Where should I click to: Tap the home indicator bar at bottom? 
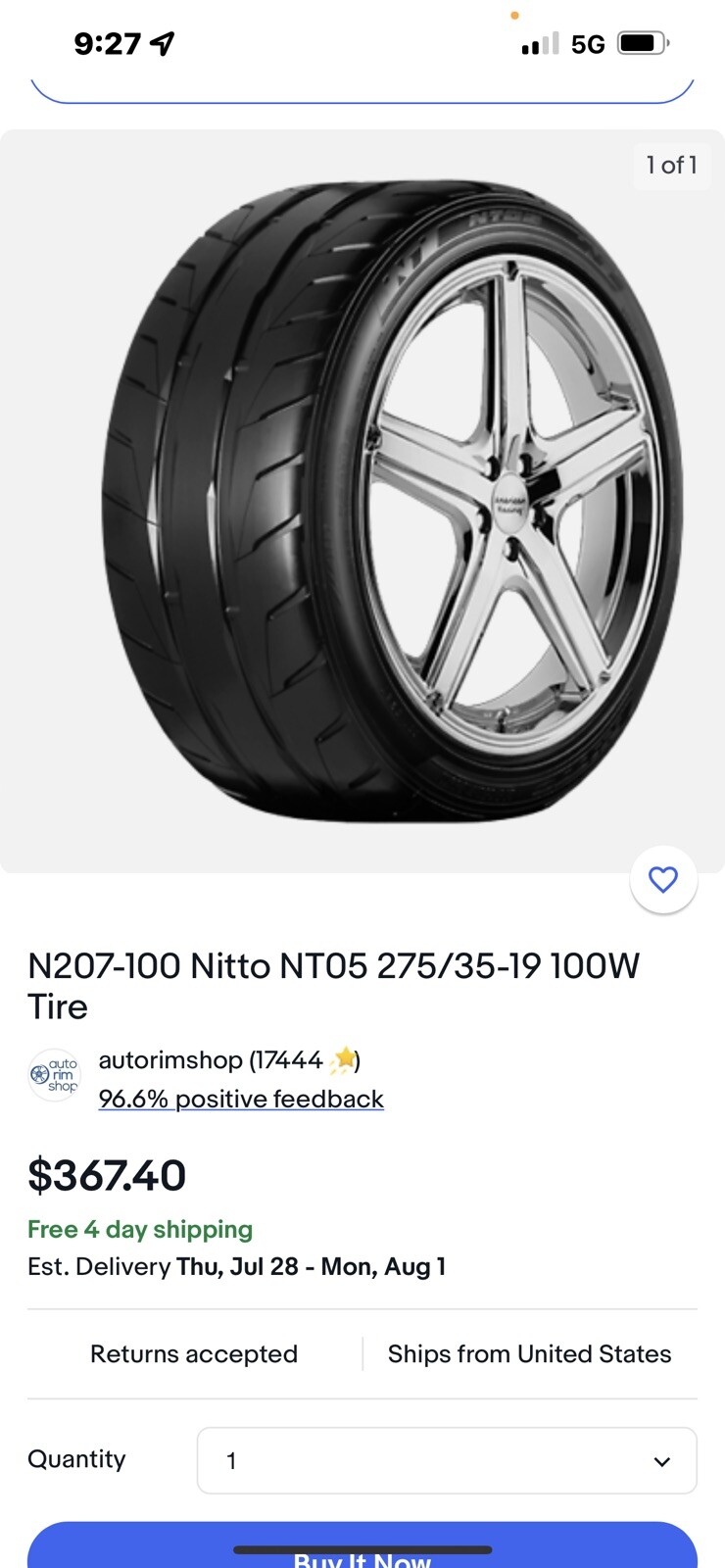pyautogui.click(x=362, y=1543)
